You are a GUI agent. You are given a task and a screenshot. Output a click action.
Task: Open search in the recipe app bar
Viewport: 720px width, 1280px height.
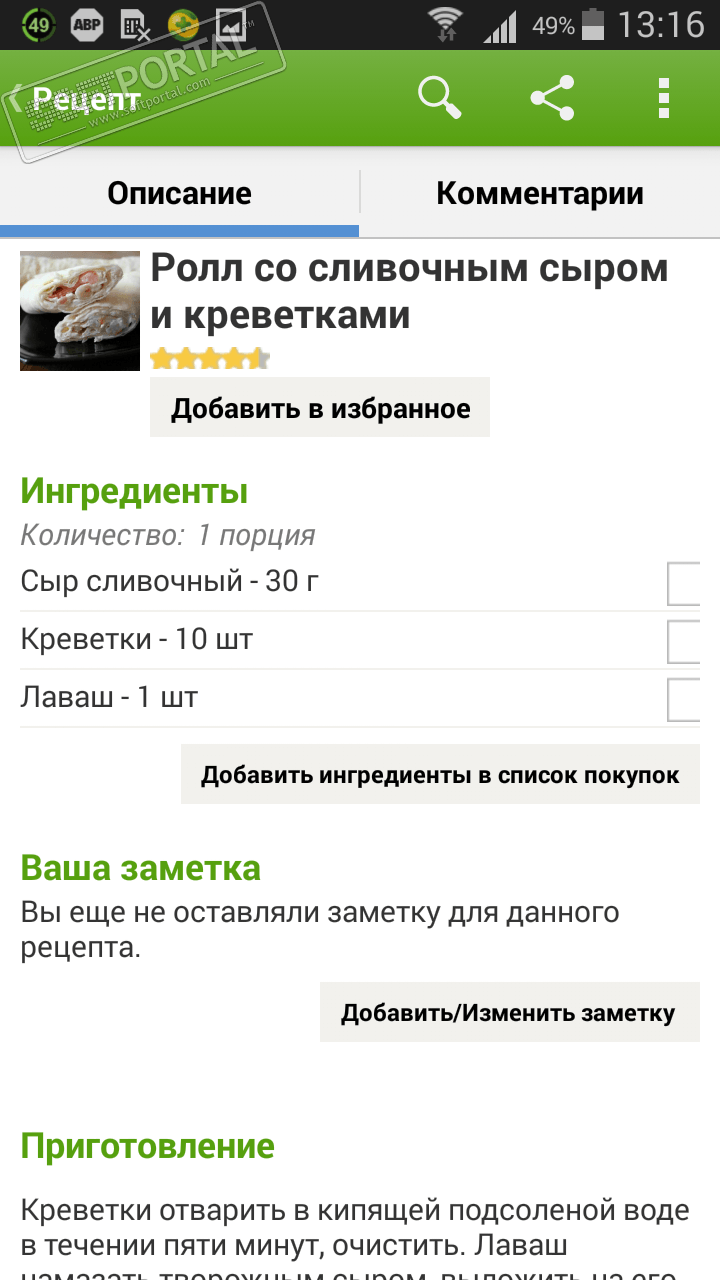click(x=439, y=98)
